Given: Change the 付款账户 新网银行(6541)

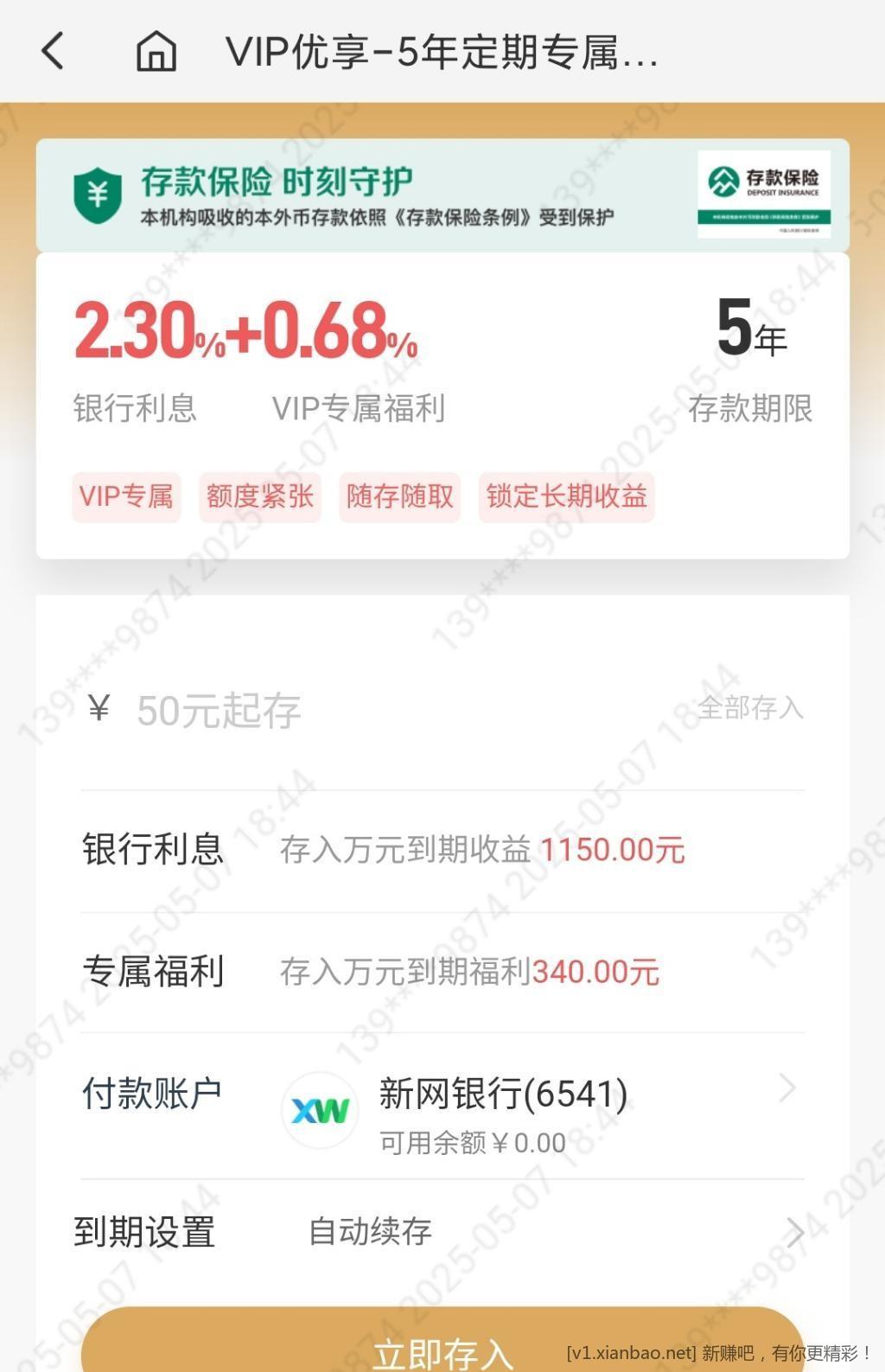Looking at the screenshot, I should [x=536, y=1111].
